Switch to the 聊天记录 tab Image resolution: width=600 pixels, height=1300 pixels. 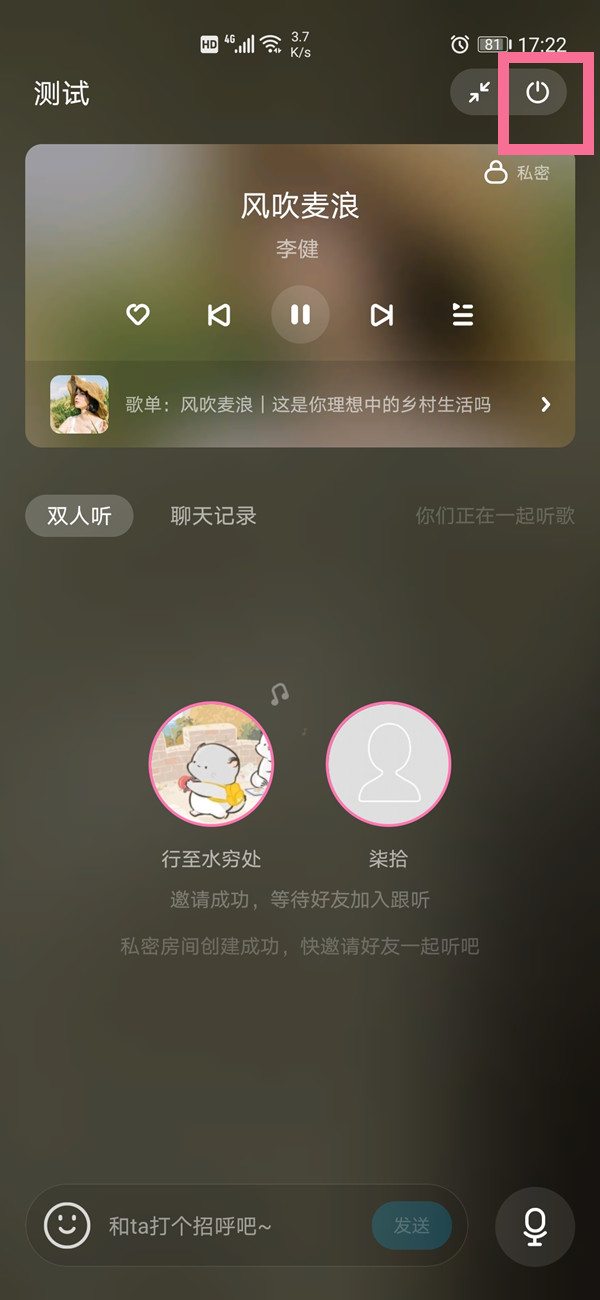pos(213,516)
